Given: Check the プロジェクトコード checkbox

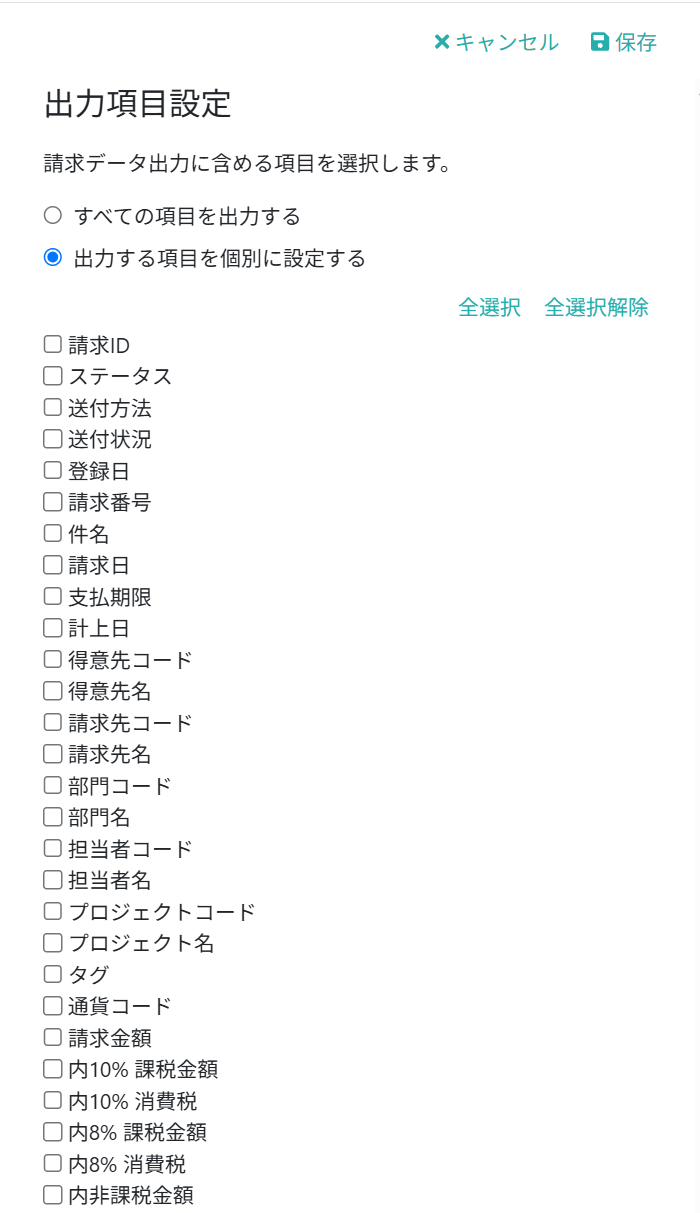Looking at the screenshot, I should (x=53, y=912).
